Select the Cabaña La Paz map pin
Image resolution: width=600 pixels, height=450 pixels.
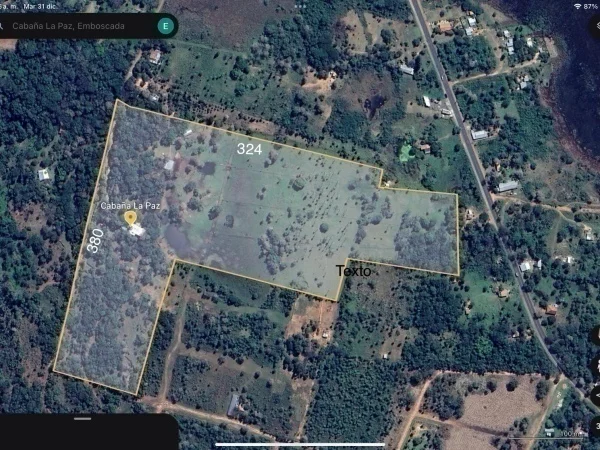click(130, 218)
